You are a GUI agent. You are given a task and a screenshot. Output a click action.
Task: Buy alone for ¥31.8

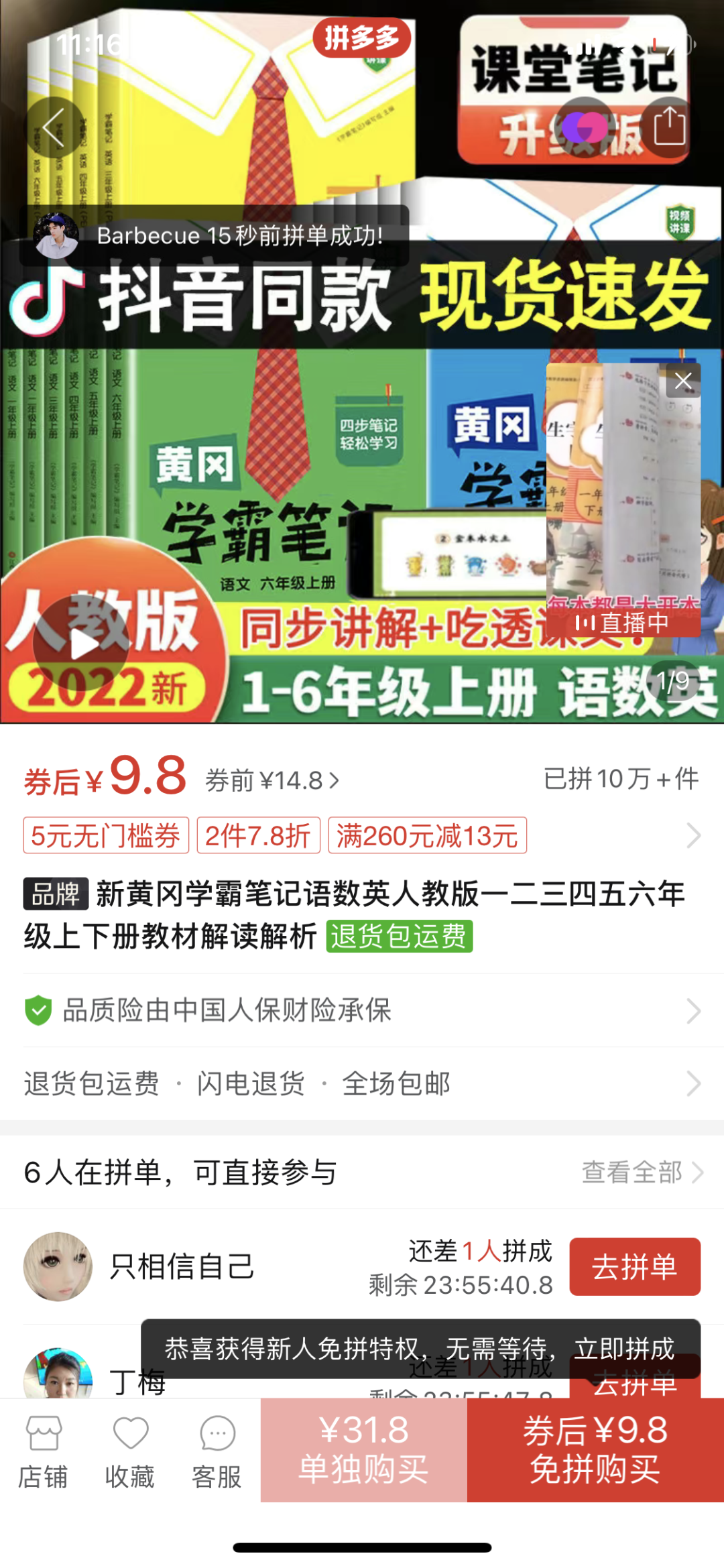(x=363, y=1450)
